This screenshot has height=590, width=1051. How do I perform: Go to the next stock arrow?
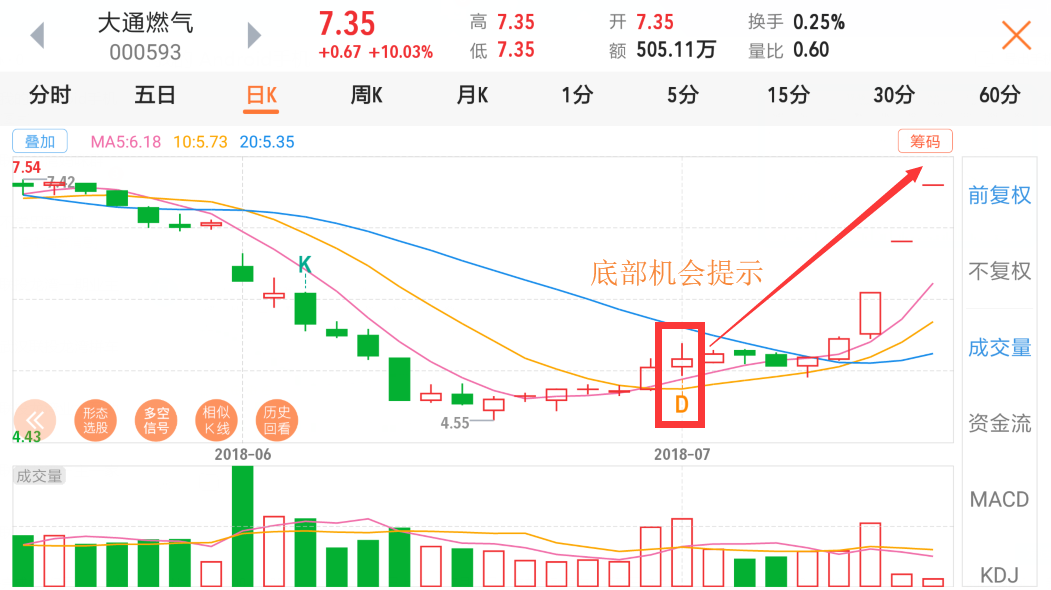tap(254, 36)
